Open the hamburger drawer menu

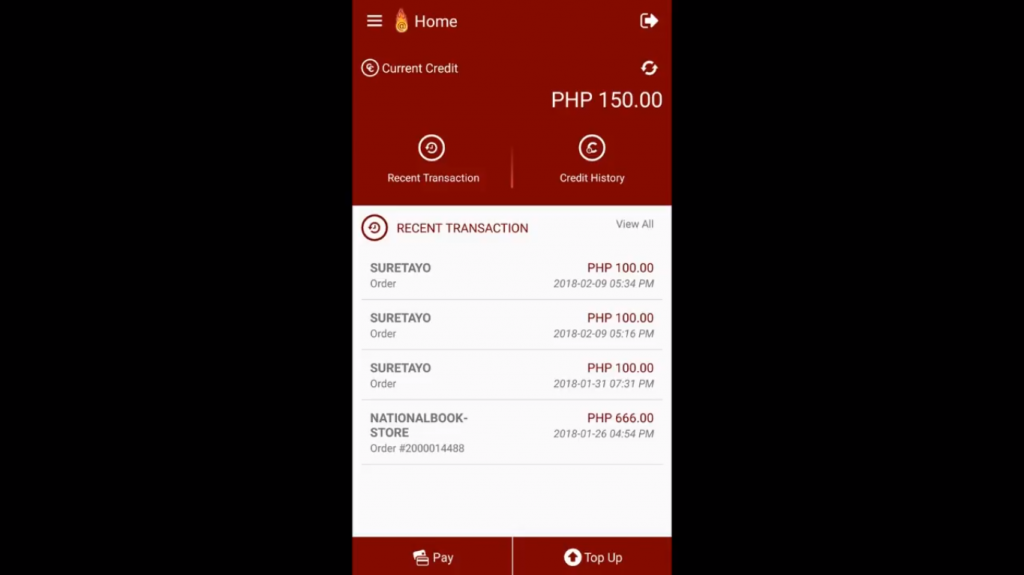coord(374,21)
